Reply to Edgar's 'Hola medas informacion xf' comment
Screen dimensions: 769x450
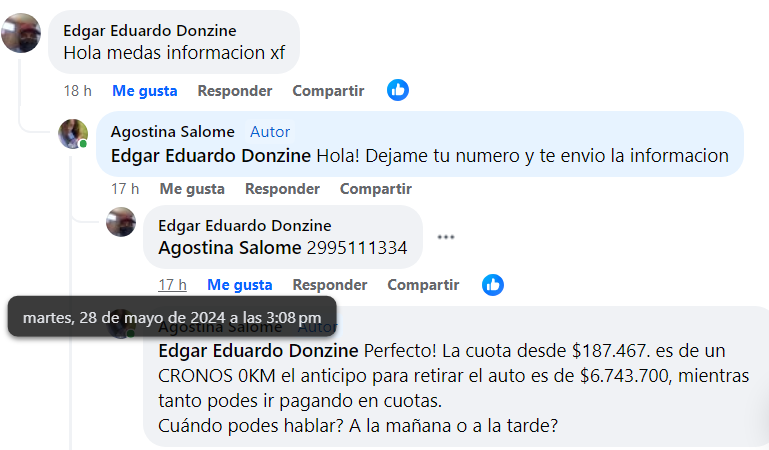234,90
